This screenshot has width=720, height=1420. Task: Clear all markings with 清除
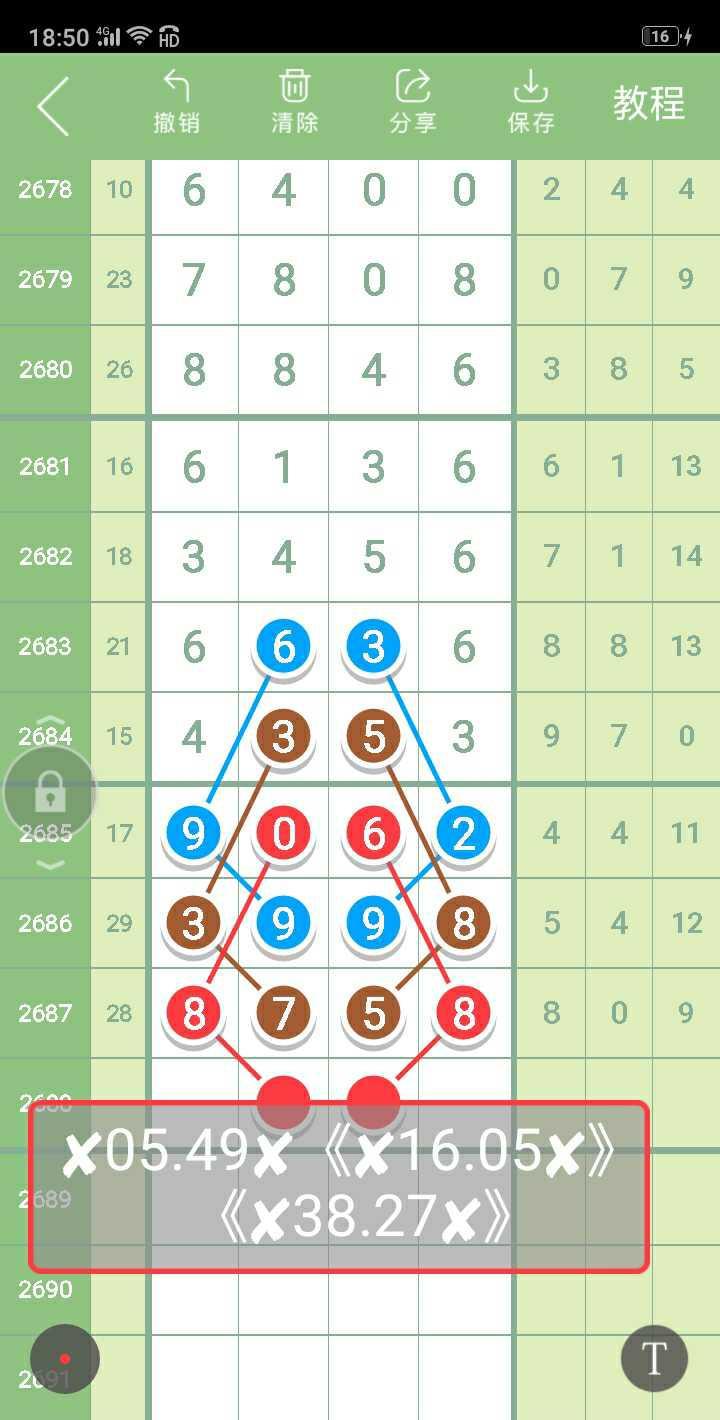[295, 102]
